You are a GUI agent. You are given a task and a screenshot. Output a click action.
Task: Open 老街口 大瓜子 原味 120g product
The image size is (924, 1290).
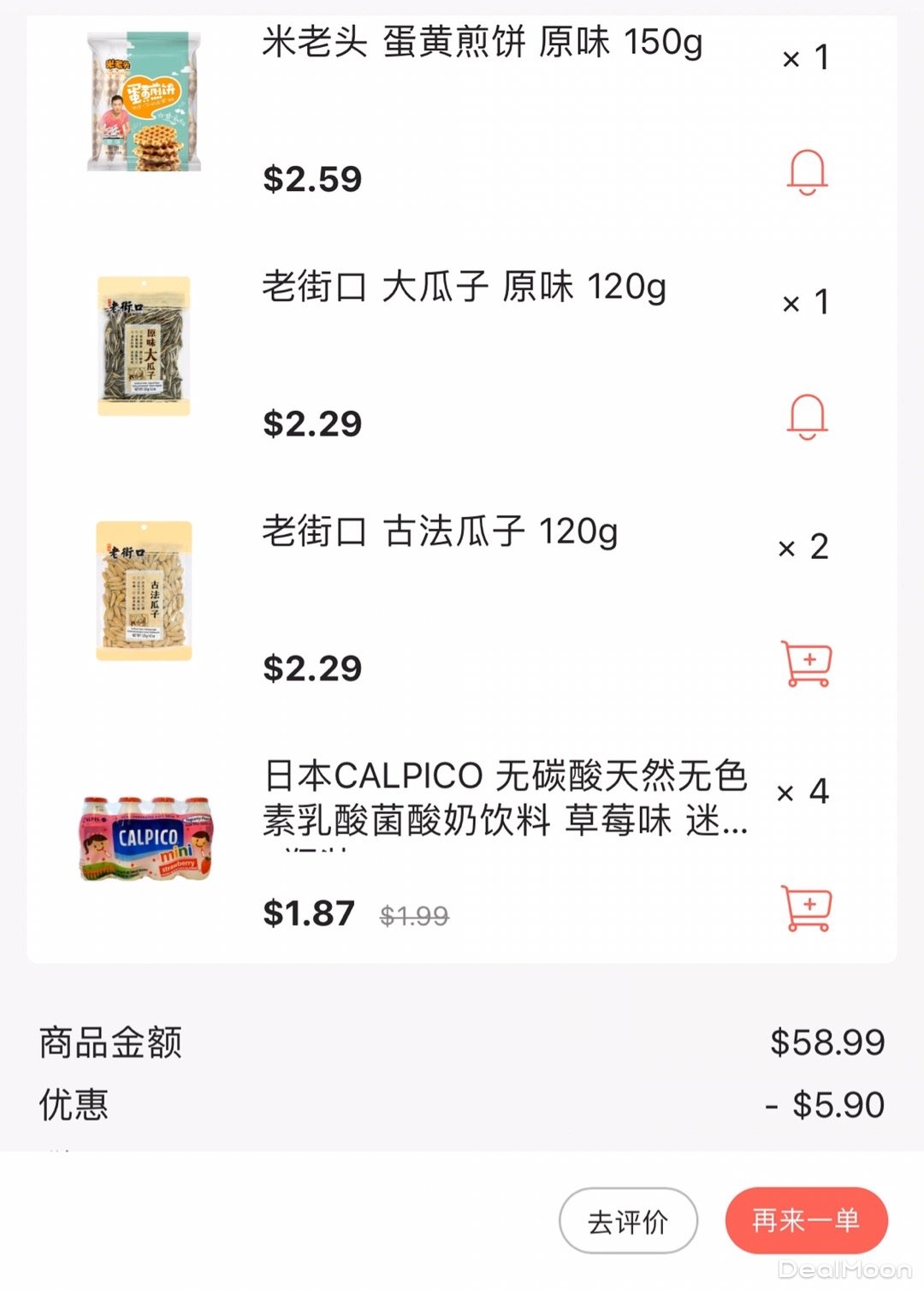464,286
